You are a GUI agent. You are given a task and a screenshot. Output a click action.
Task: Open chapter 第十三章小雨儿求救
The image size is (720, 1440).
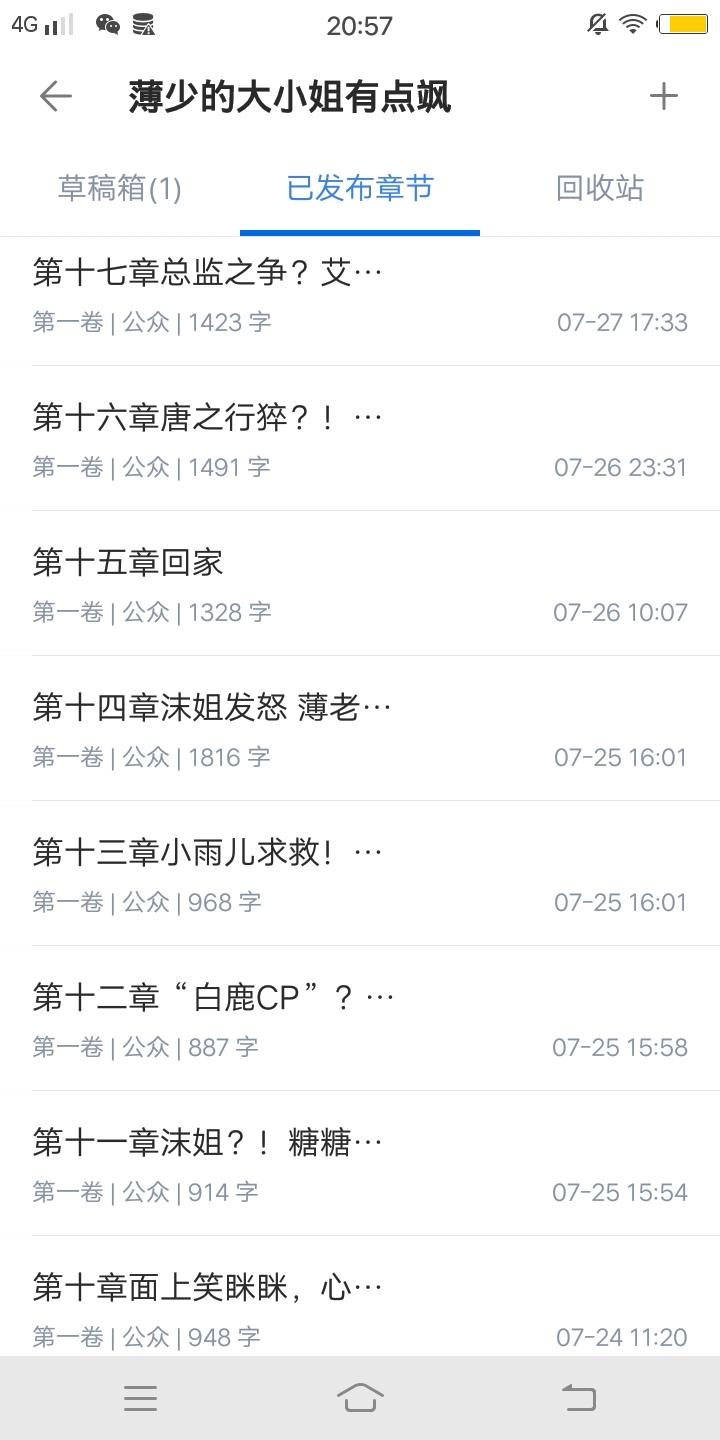360,873
